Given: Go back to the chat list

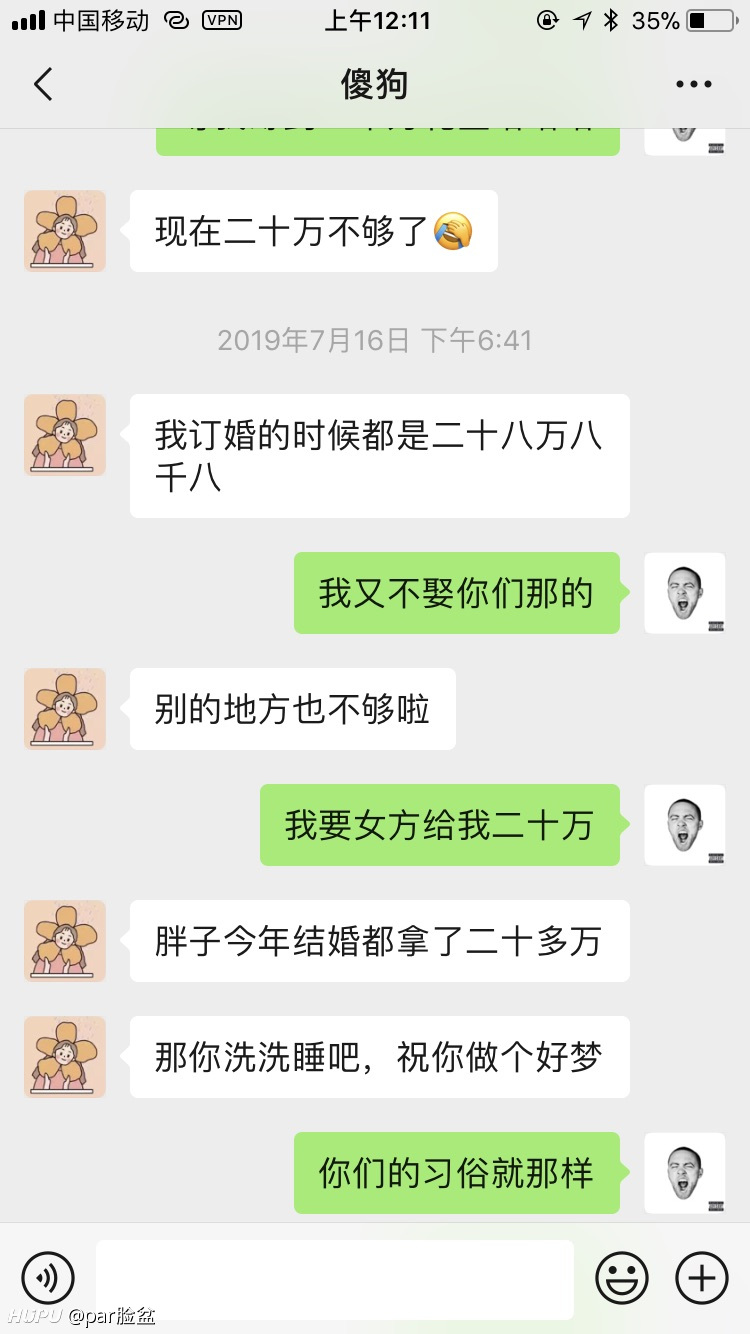Looking at the screenshot, I should click(x=42, y=85).
